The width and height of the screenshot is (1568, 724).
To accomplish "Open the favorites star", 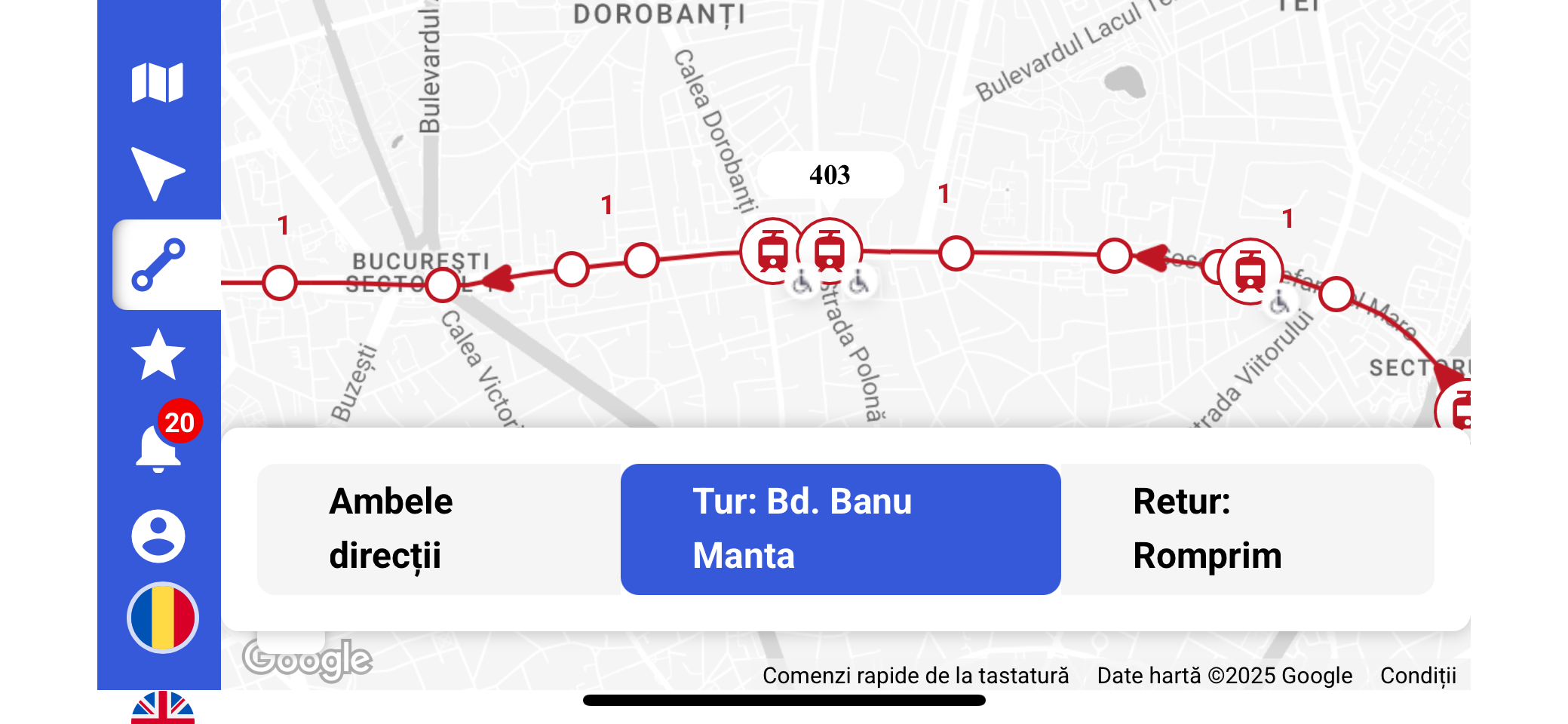I will 158,355.
